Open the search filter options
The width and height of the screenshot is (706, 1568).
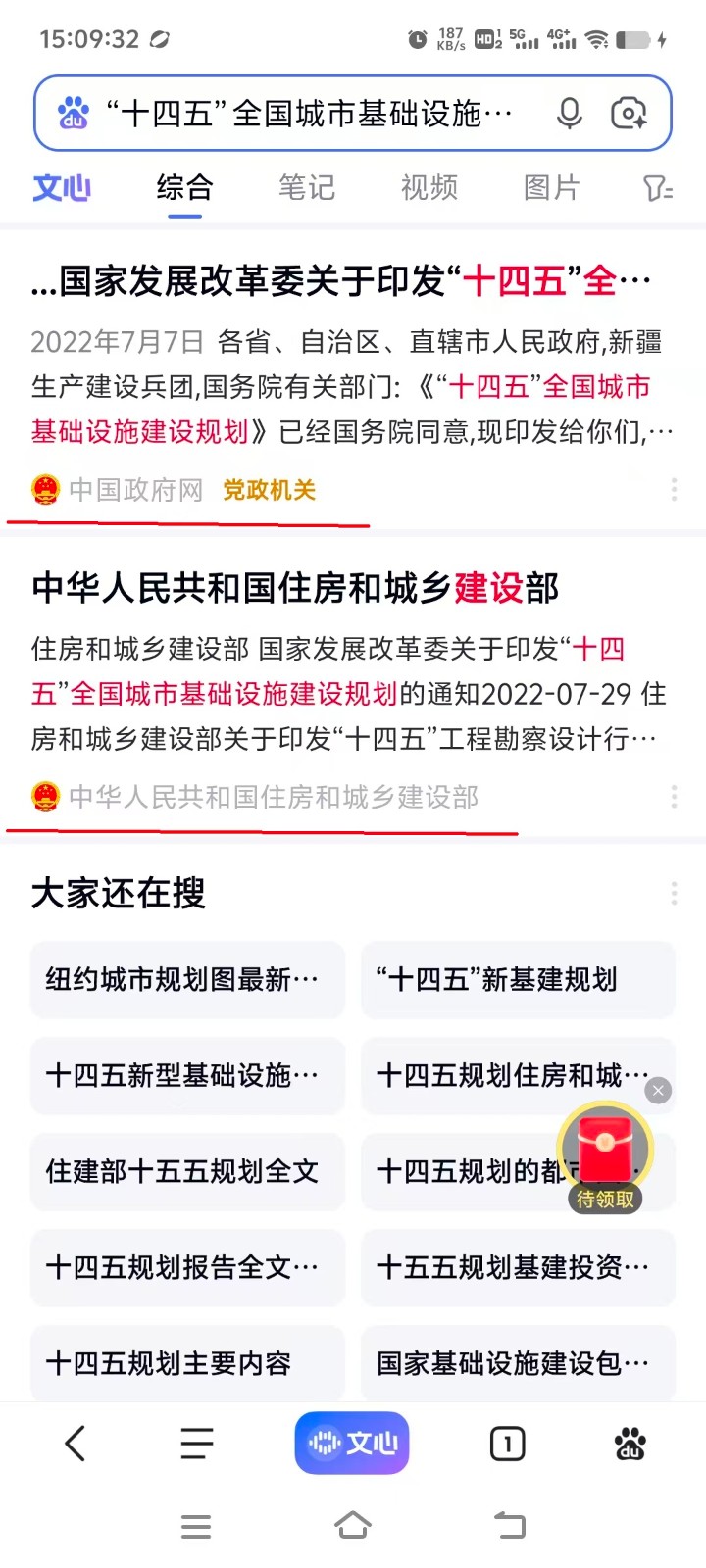657,187
